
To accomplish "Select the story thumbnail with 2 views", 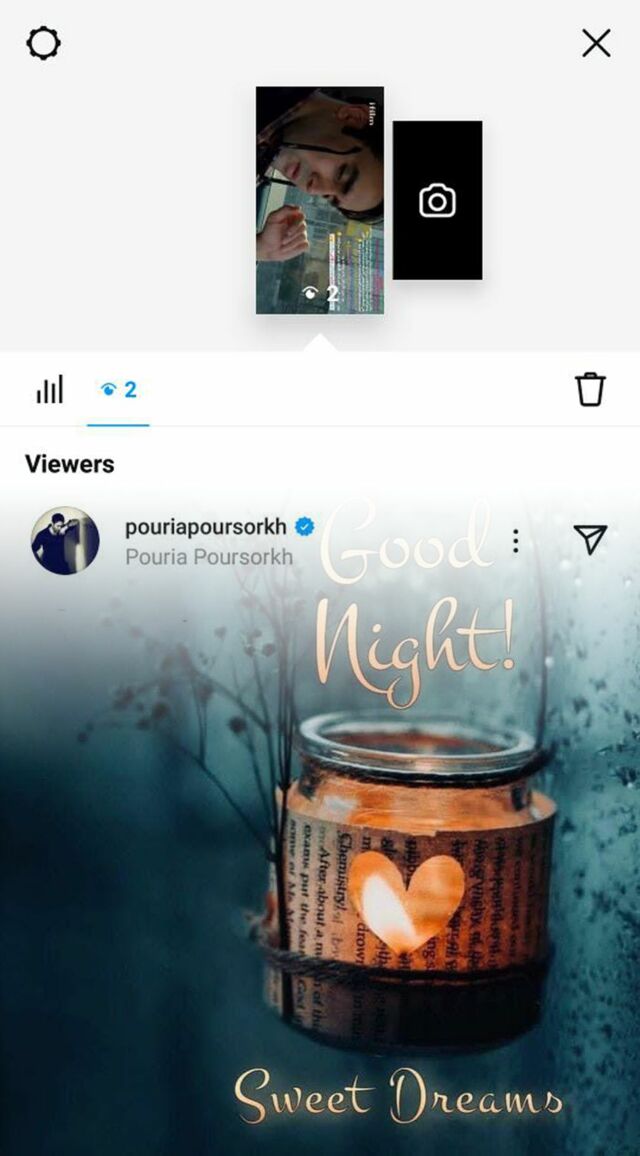I will 319,200.
